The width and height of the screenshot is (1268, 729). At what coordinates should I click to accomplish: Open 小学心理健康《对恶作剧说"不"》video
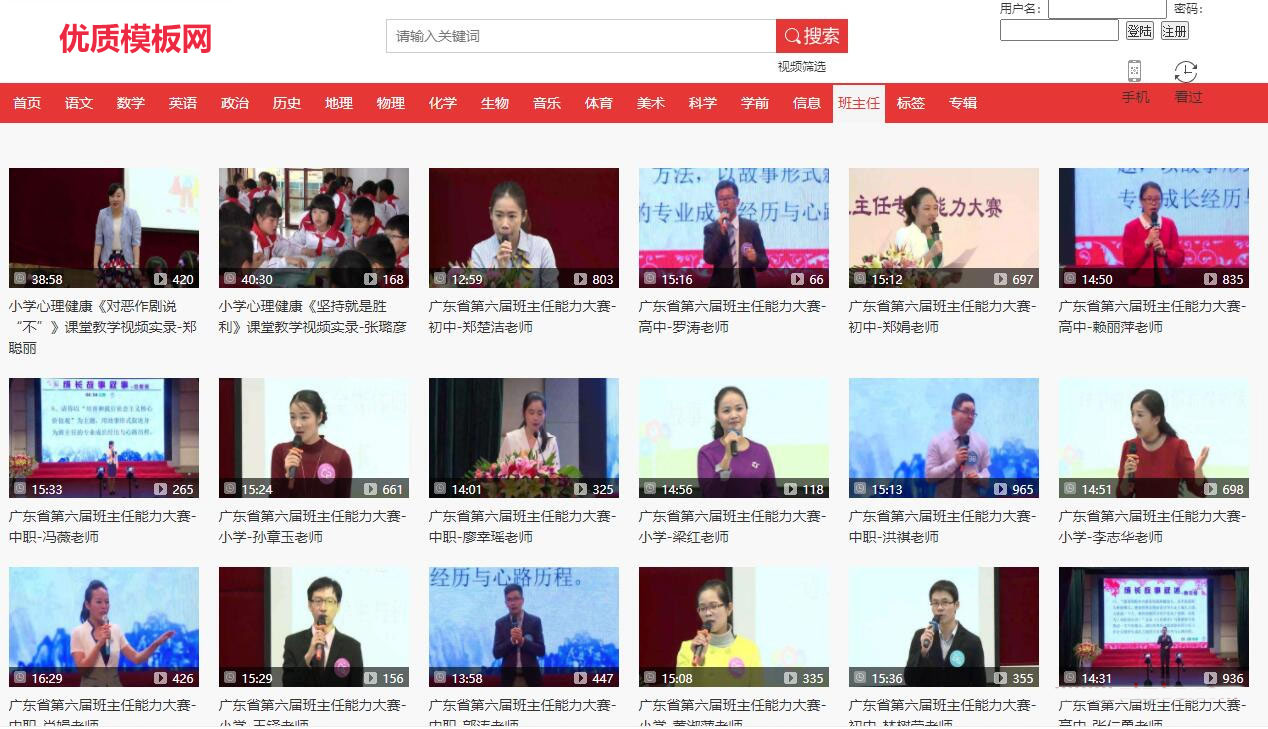tap(104, 228)
